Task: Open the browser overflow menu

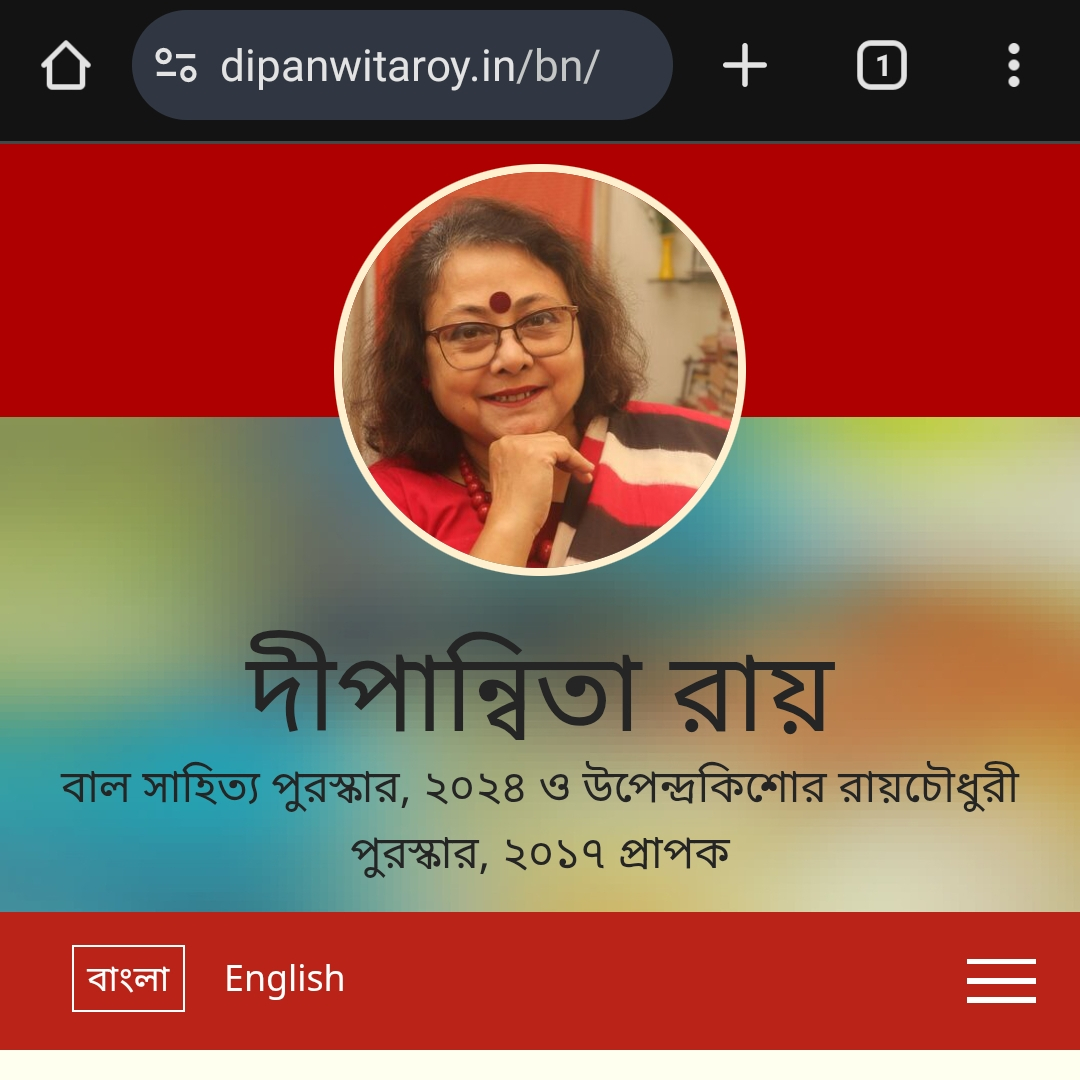Action: click(x=1013, y=66)
